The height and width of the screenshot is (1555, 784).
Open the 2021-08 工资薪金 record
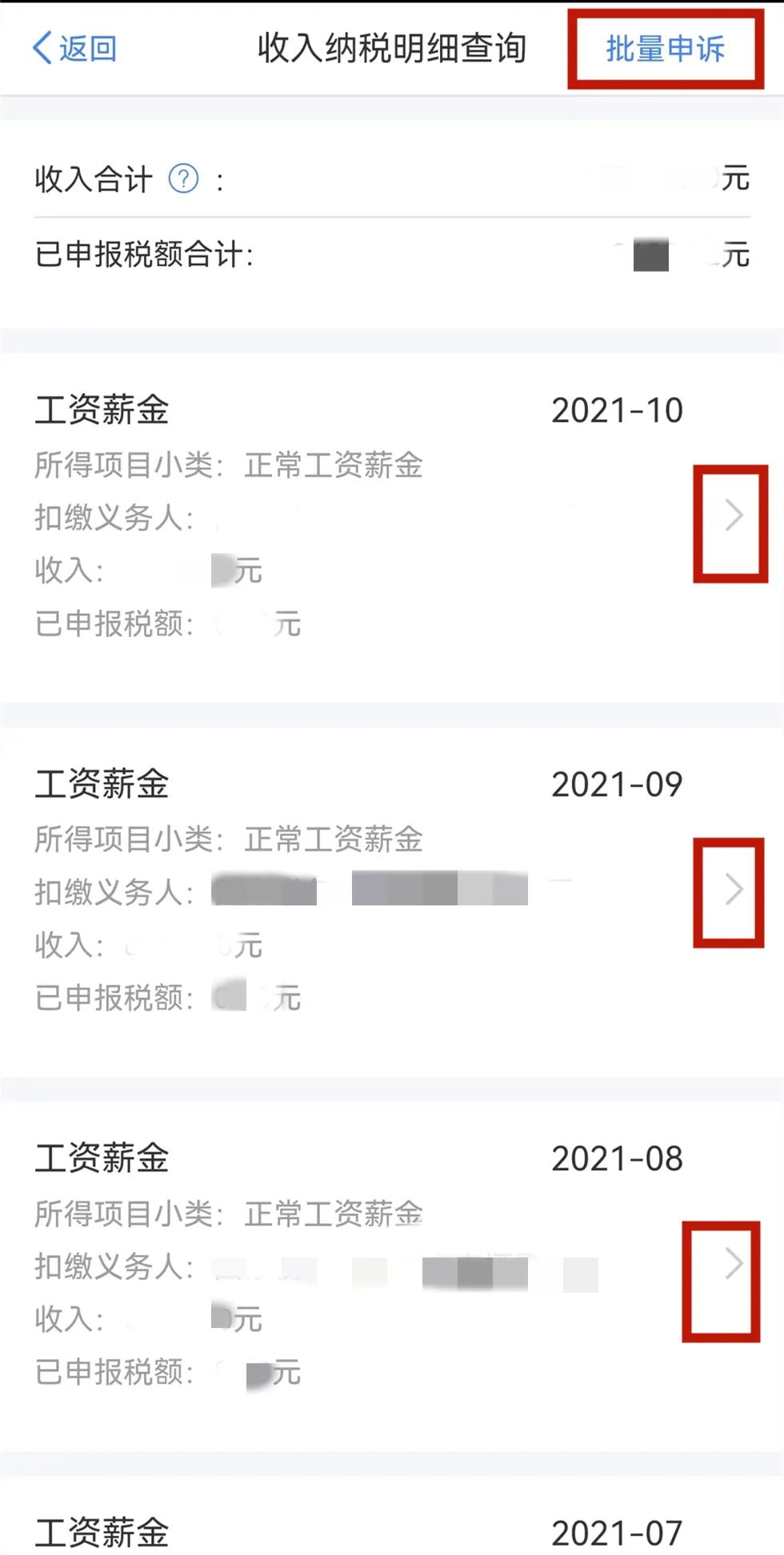392,1264
